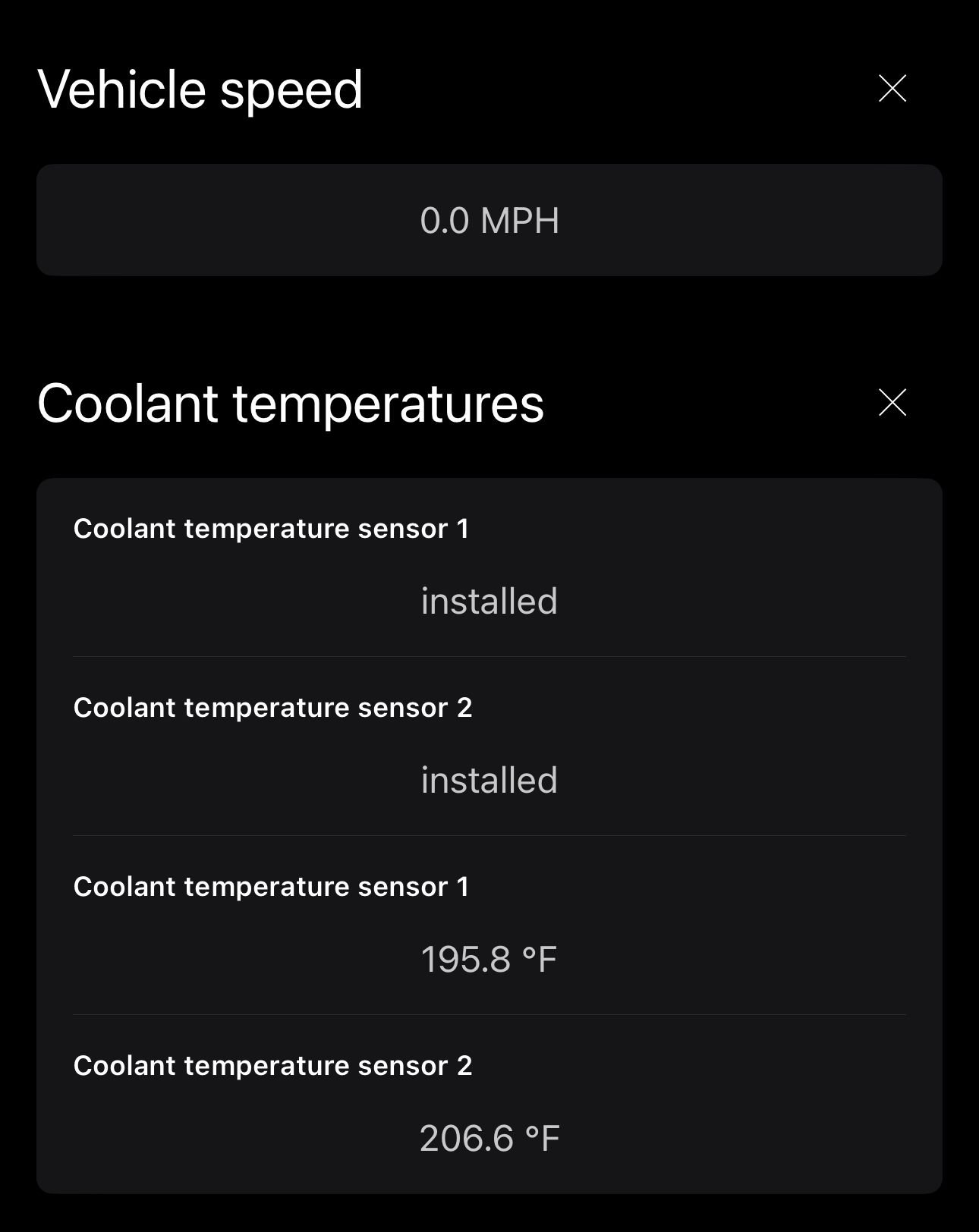Viewport: 979px width, 1232px height.
Task: Click the X icon beside Vehicle speed
Action: click(893, 90)
